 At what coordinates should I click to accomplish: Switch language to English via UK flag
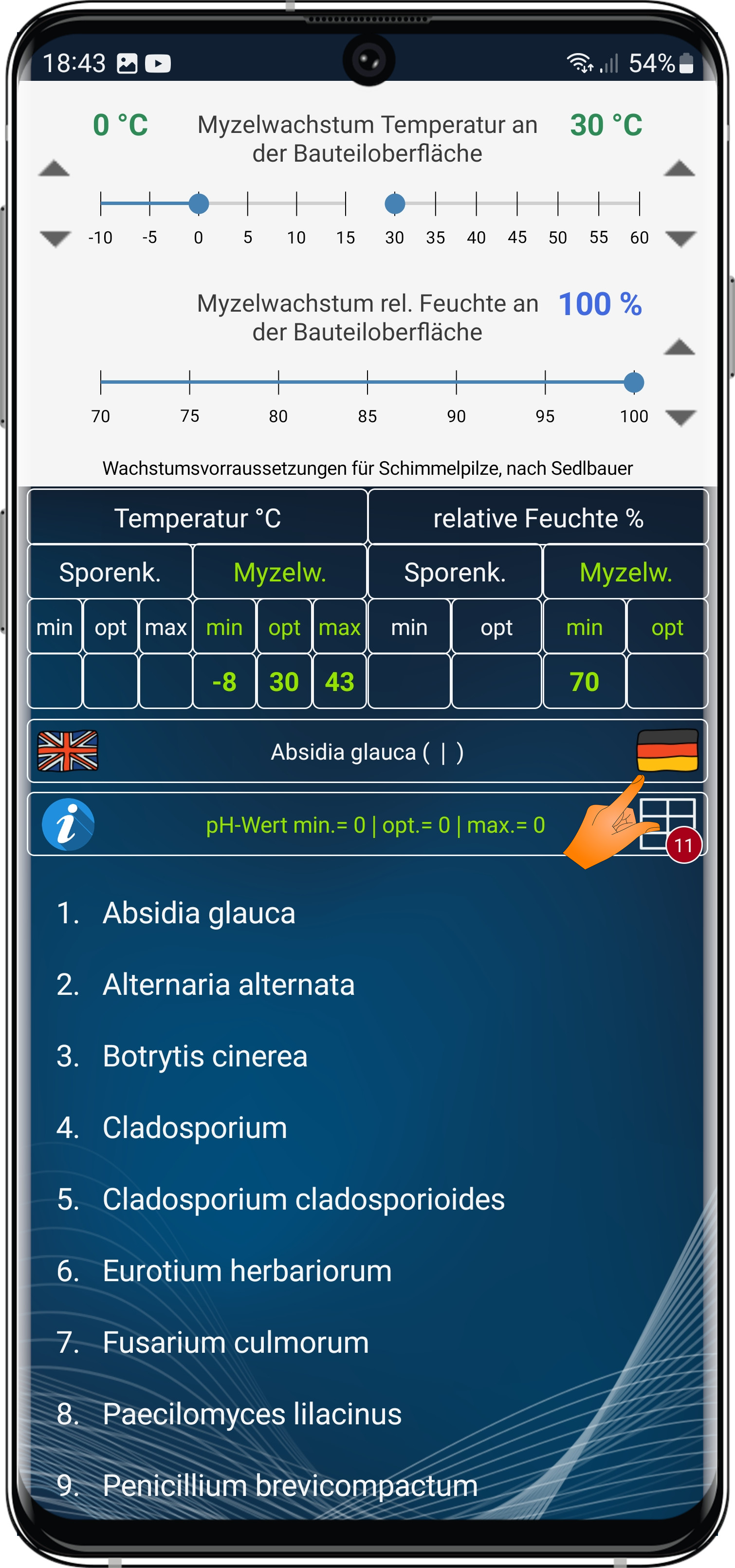click(68, 751)
